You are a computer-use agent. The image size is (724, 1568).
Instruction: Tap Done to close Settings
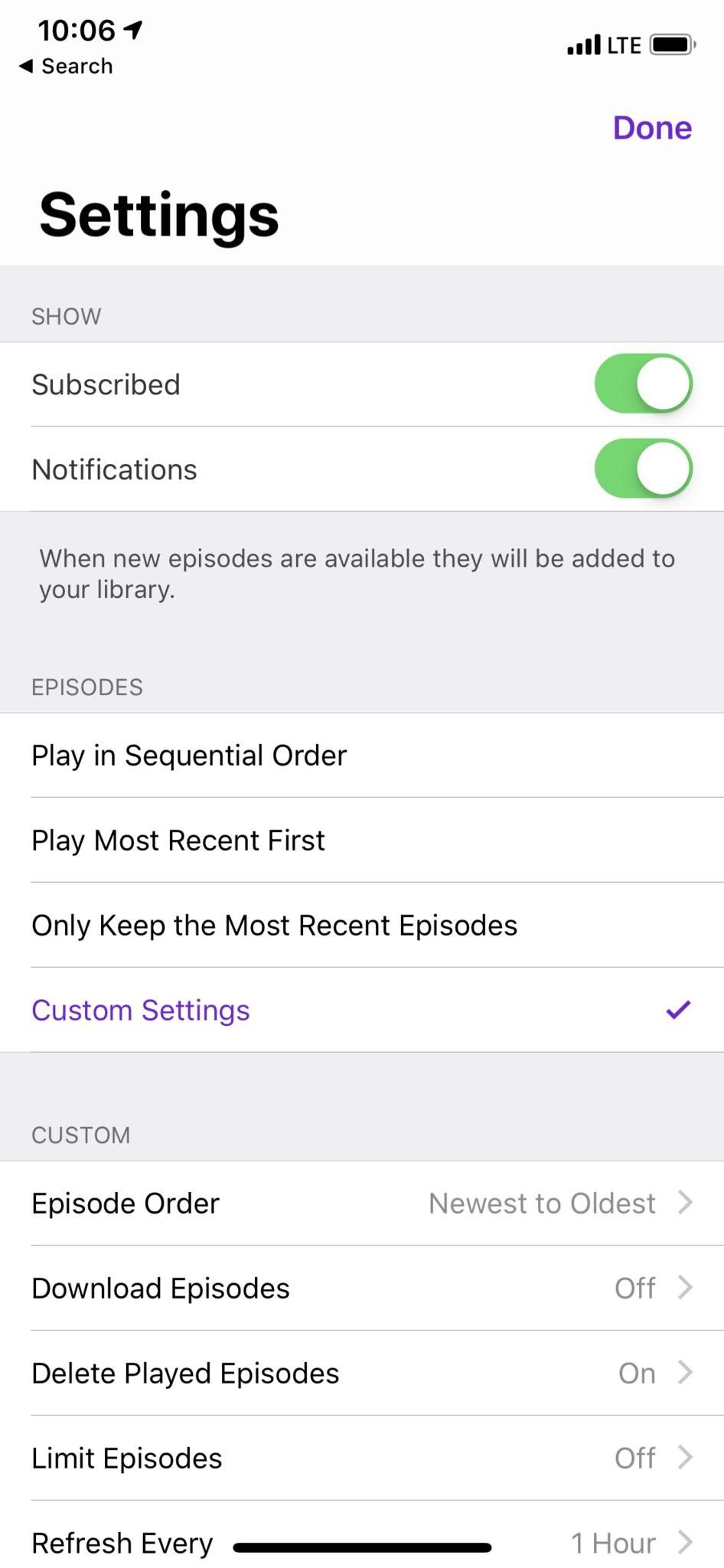pyautogui.click(x=651, y=128)
